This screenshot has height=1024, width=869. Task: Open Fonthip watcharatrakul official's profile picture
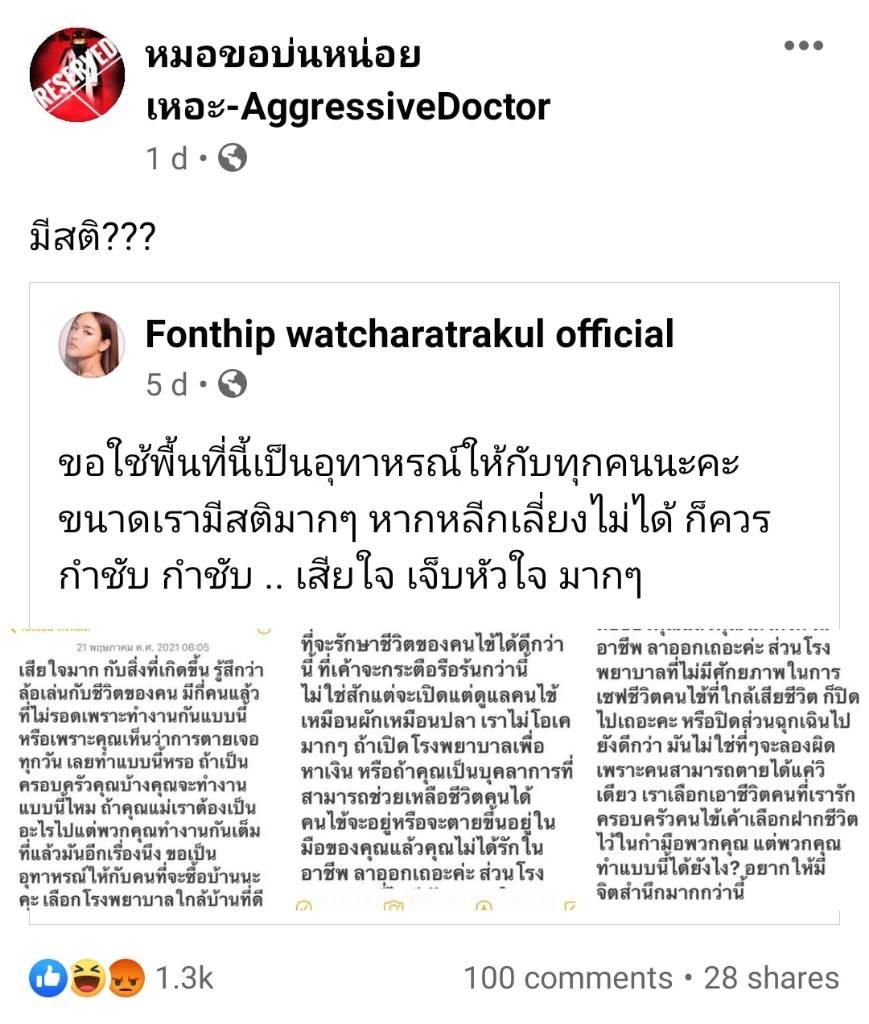pyautogui.click(x=91, y=345)
